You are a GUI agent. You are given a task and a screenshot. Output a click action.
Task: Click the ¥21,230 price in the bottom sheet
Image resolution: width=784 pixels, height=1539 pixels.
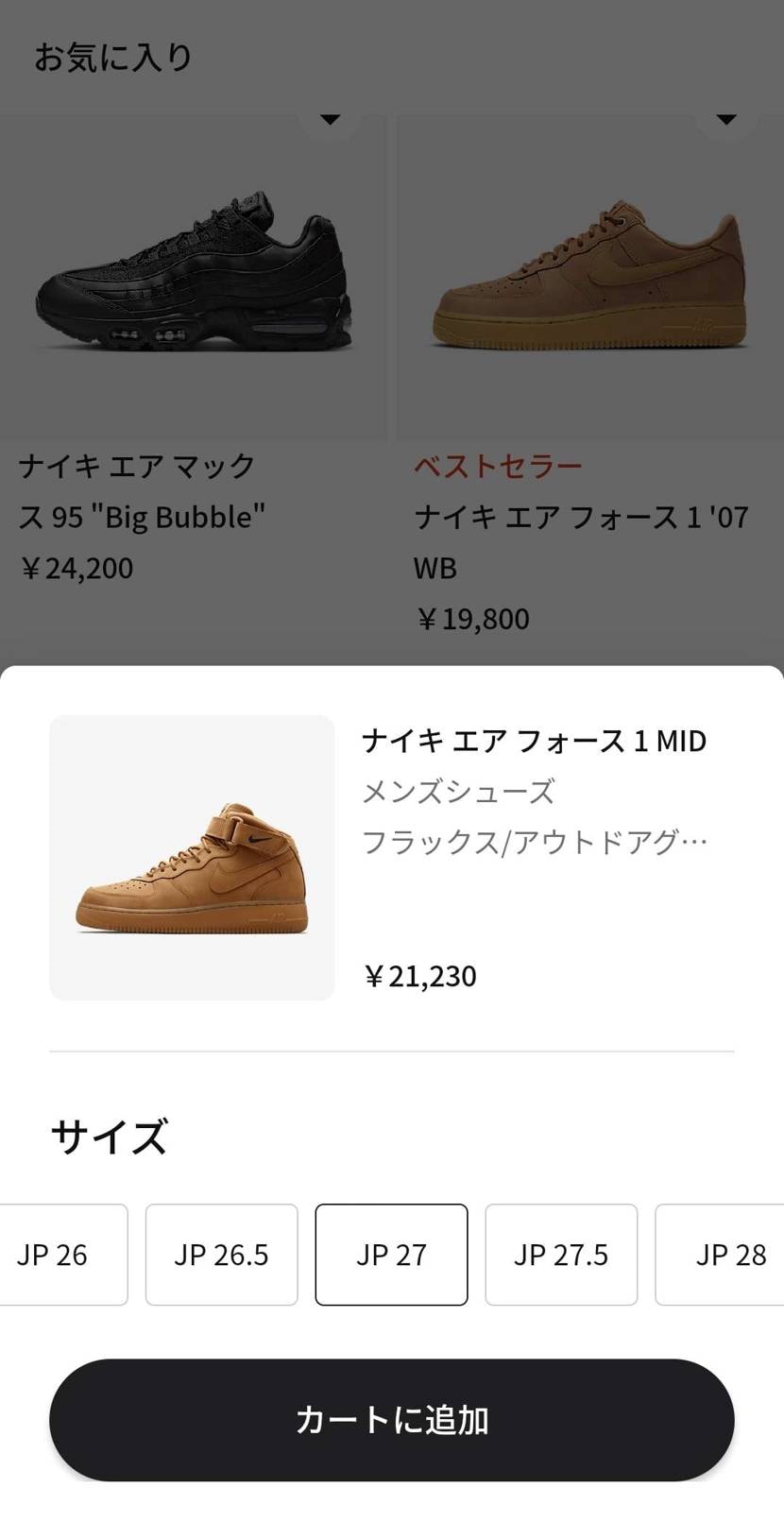pyautogui.click(x=420, y=976)
